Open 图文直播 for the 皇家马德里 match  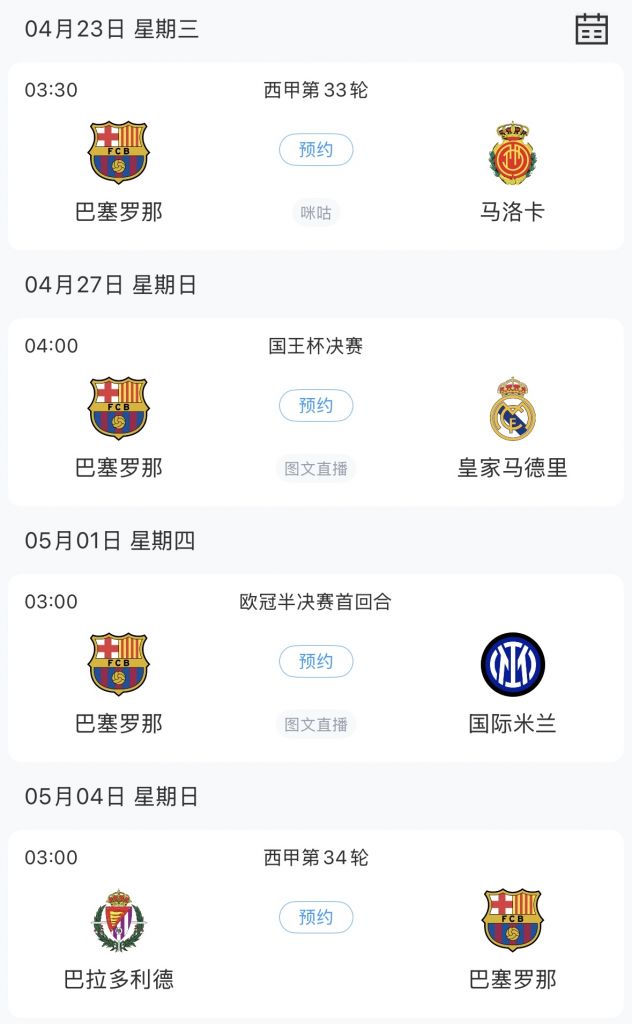316,469
